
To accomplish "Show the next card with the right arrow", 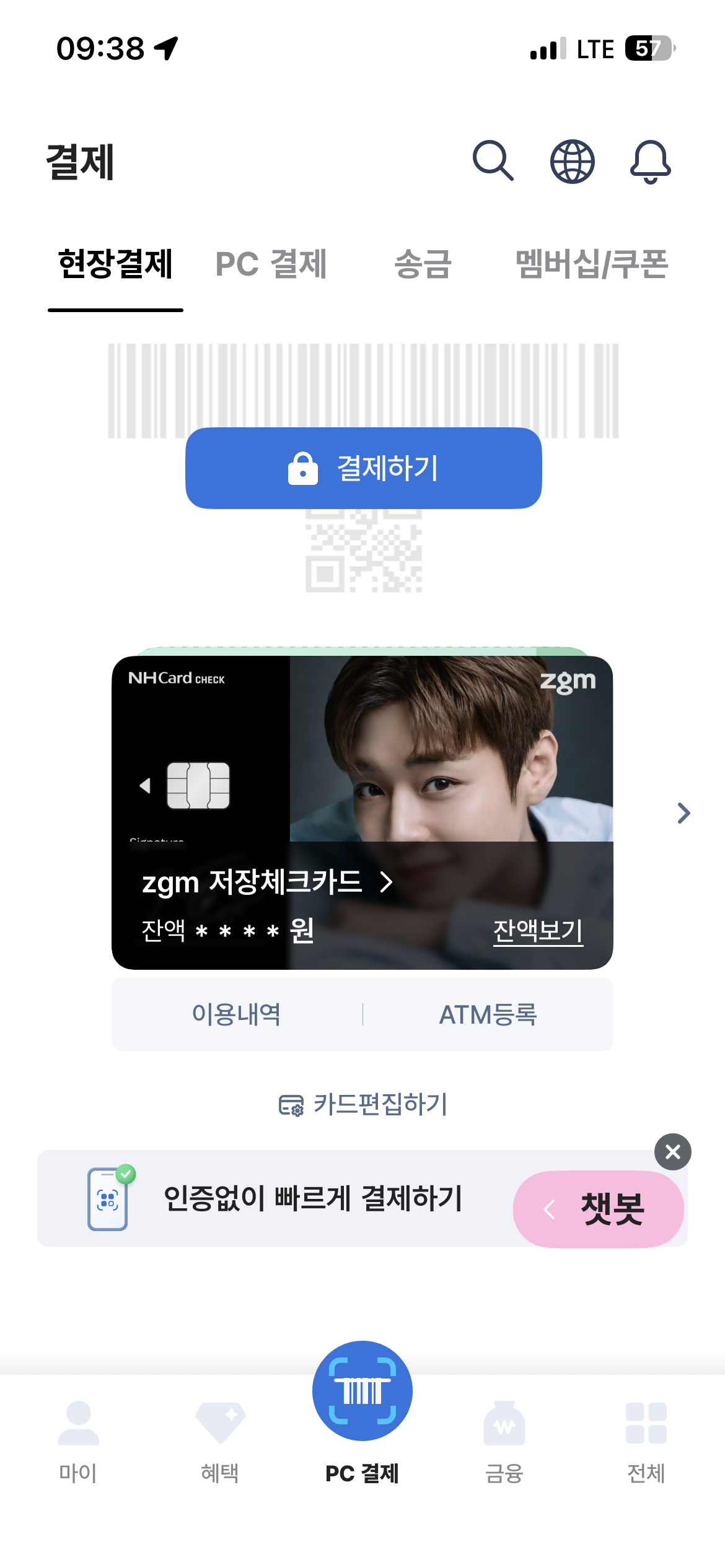I will [x=683, y=813].
